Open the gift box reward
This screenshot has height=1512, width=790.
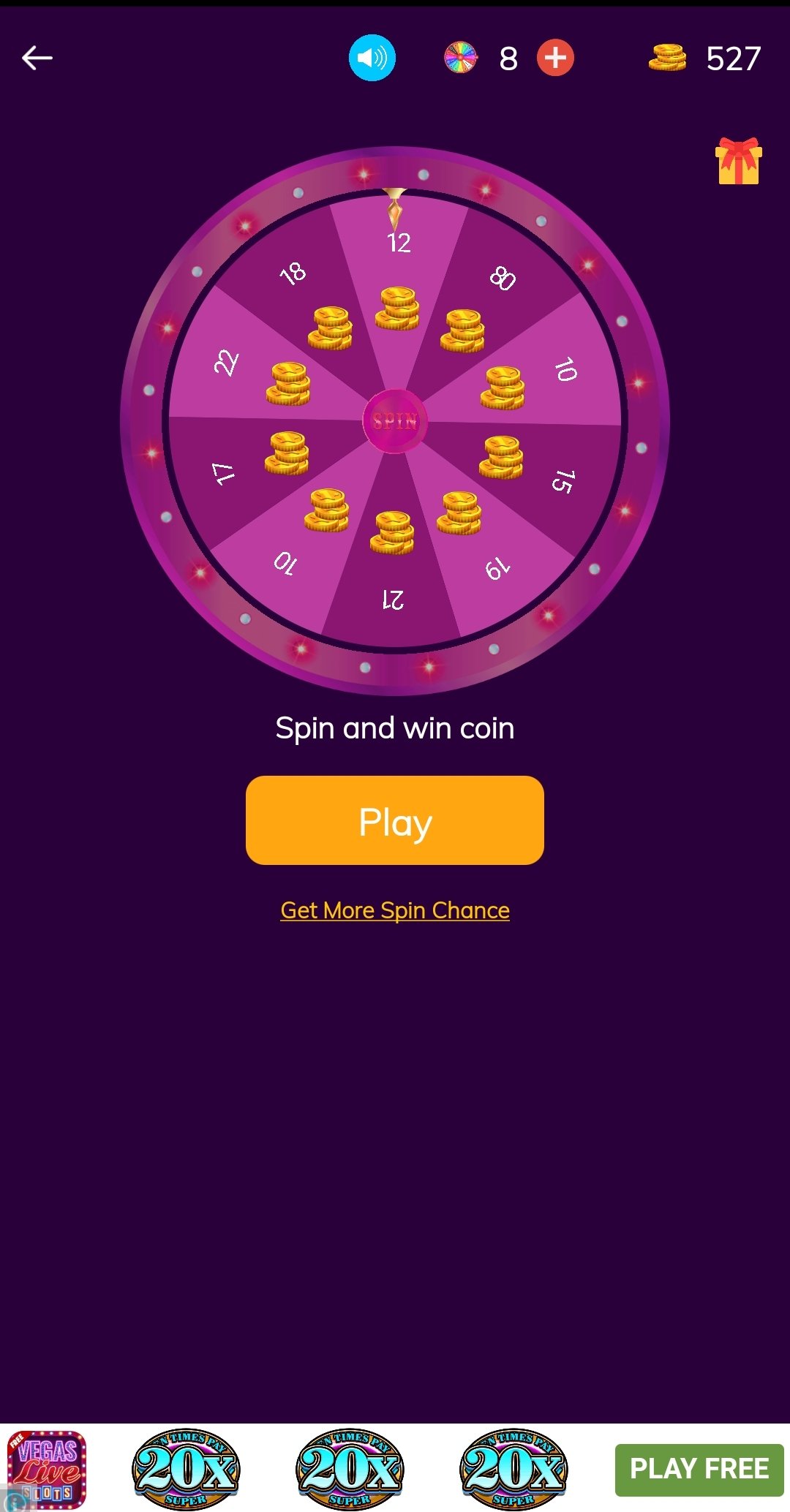coord(739,161)
